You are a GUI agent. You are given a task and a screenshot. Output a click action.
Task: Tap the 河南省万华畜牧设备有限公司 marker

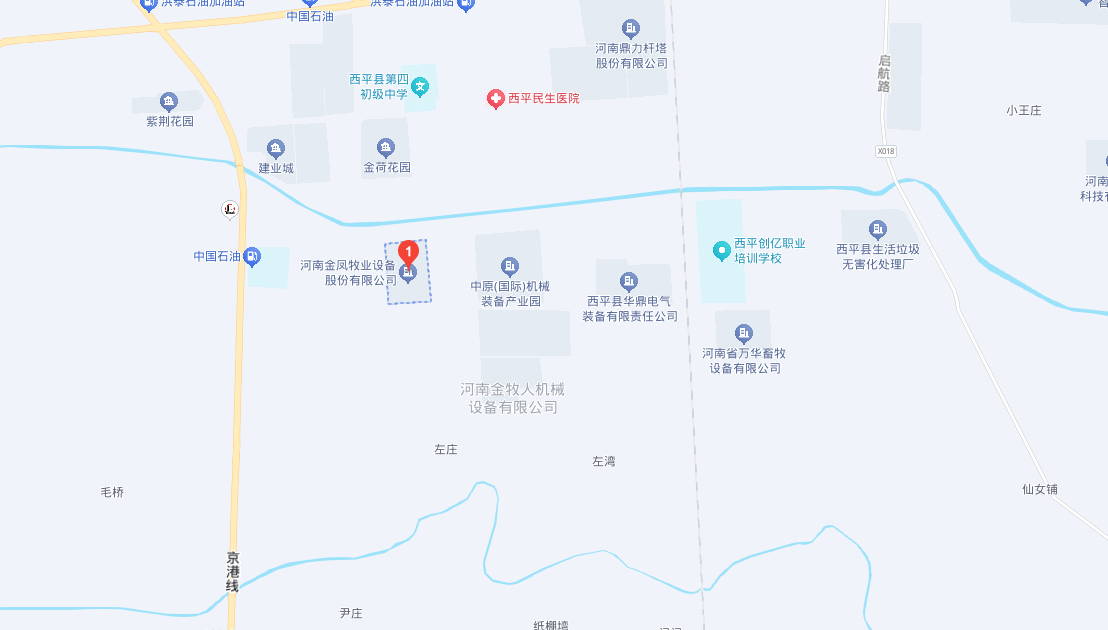pos(744,334)
